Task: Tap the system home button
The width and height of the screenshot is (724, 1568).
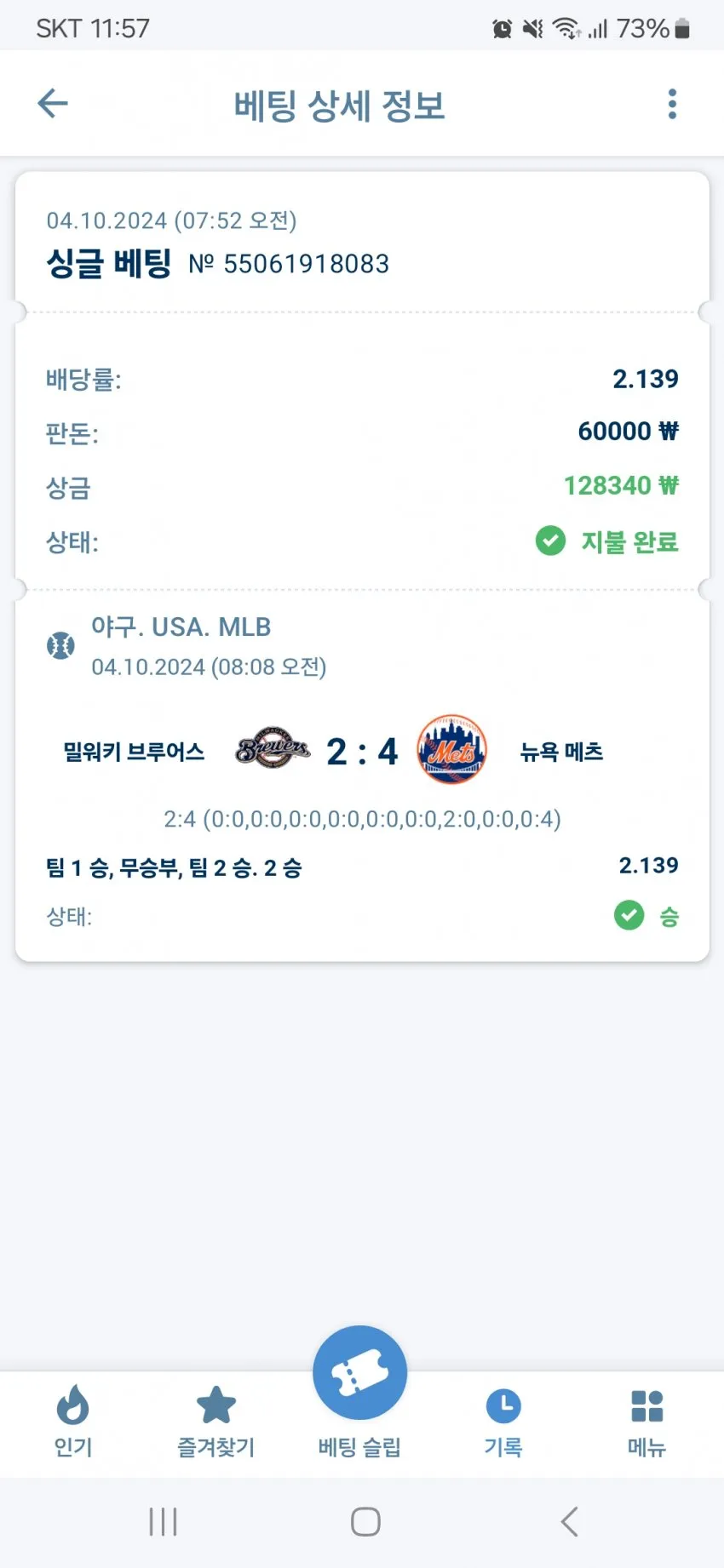Action: tap(365, 1521)
